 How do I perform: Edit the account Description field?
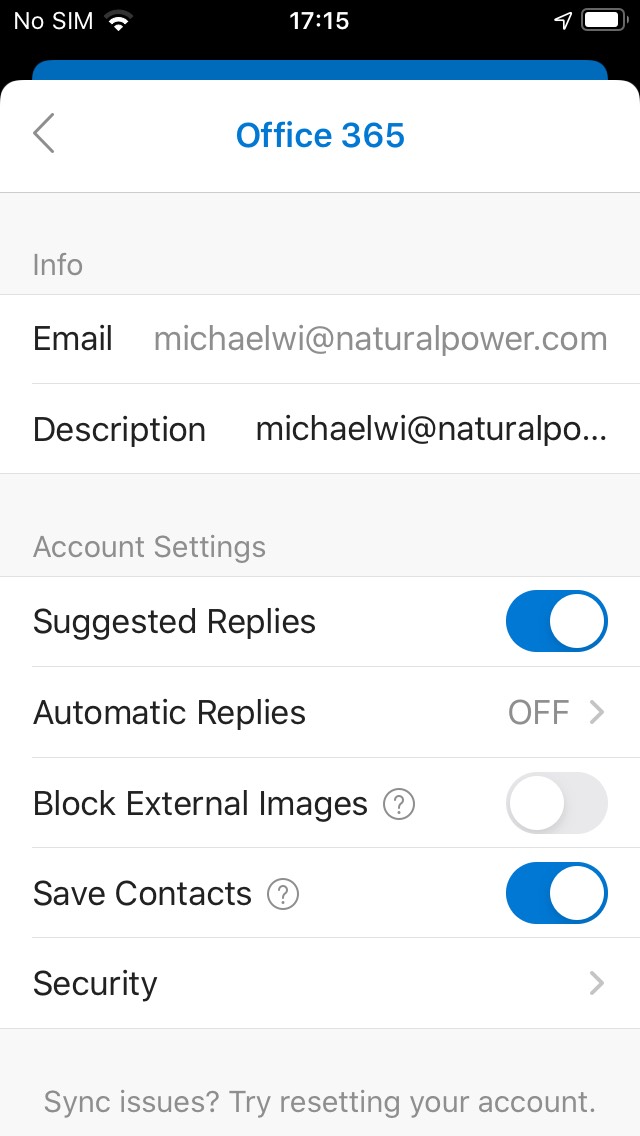point(320,429)
